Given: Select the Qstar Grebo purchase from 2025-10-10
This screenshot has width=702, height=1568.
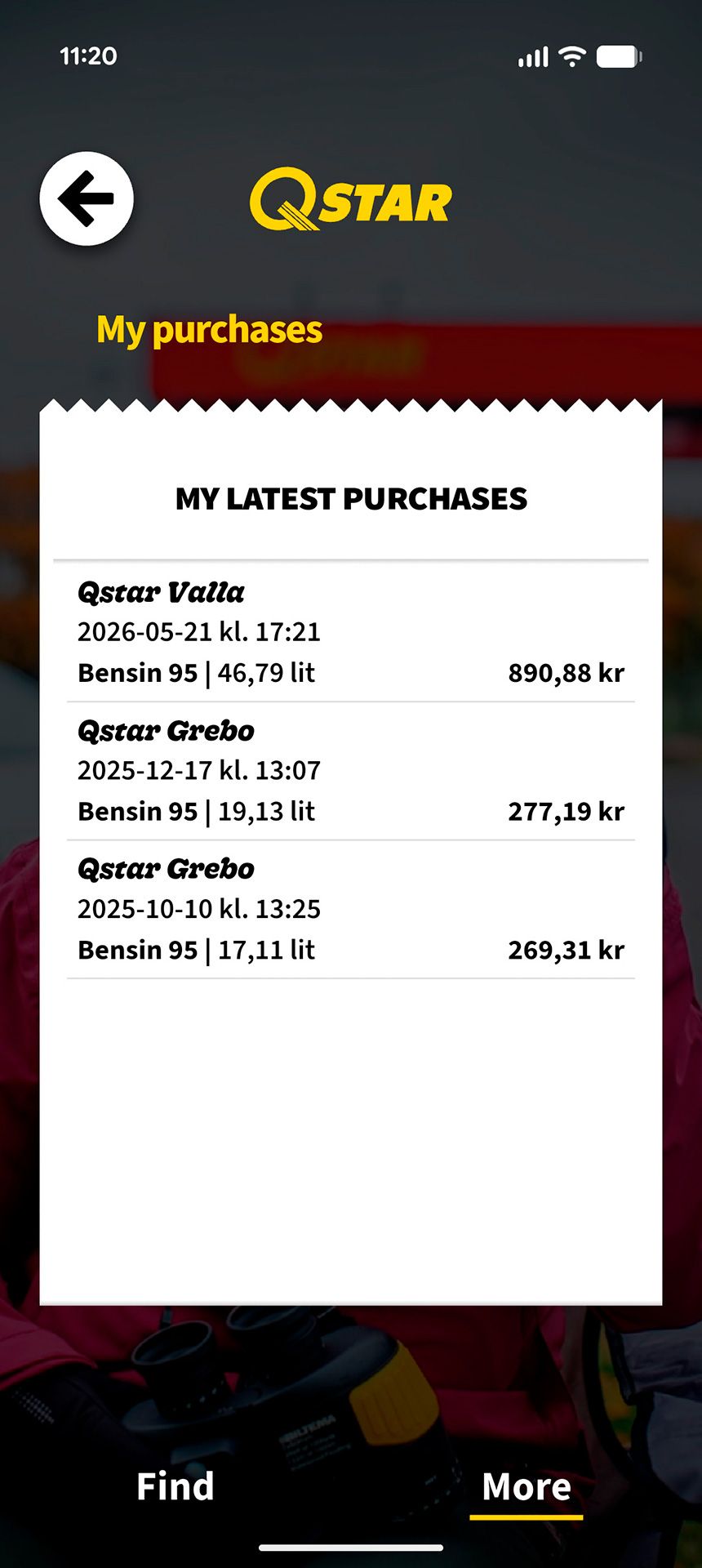Looking at the screenshot, I should coord(351,910).
